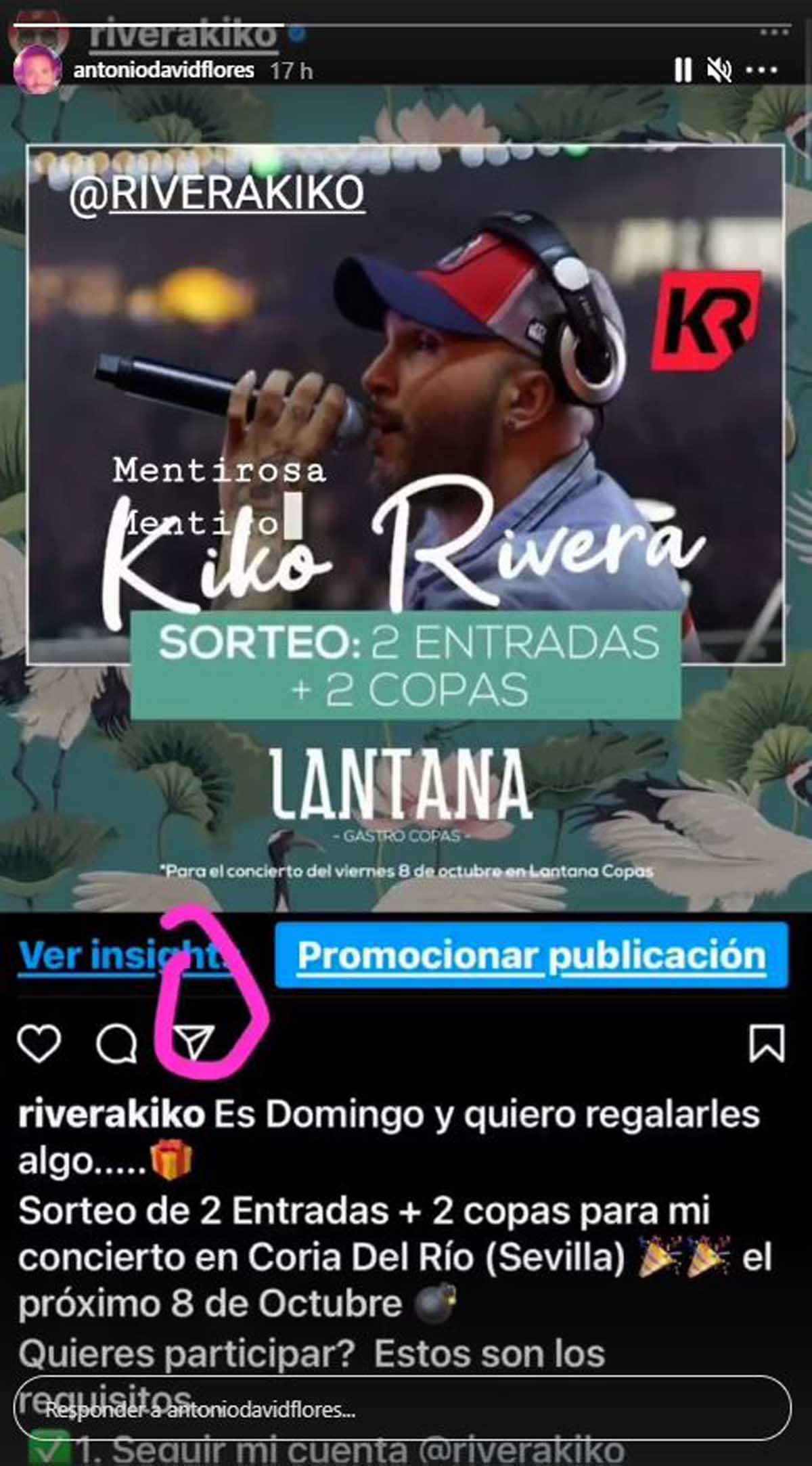Viewport: 812px width, 1466px height.
Task: Open the @RIVERAKIKO mention sticker
Action: click(217, 194)
